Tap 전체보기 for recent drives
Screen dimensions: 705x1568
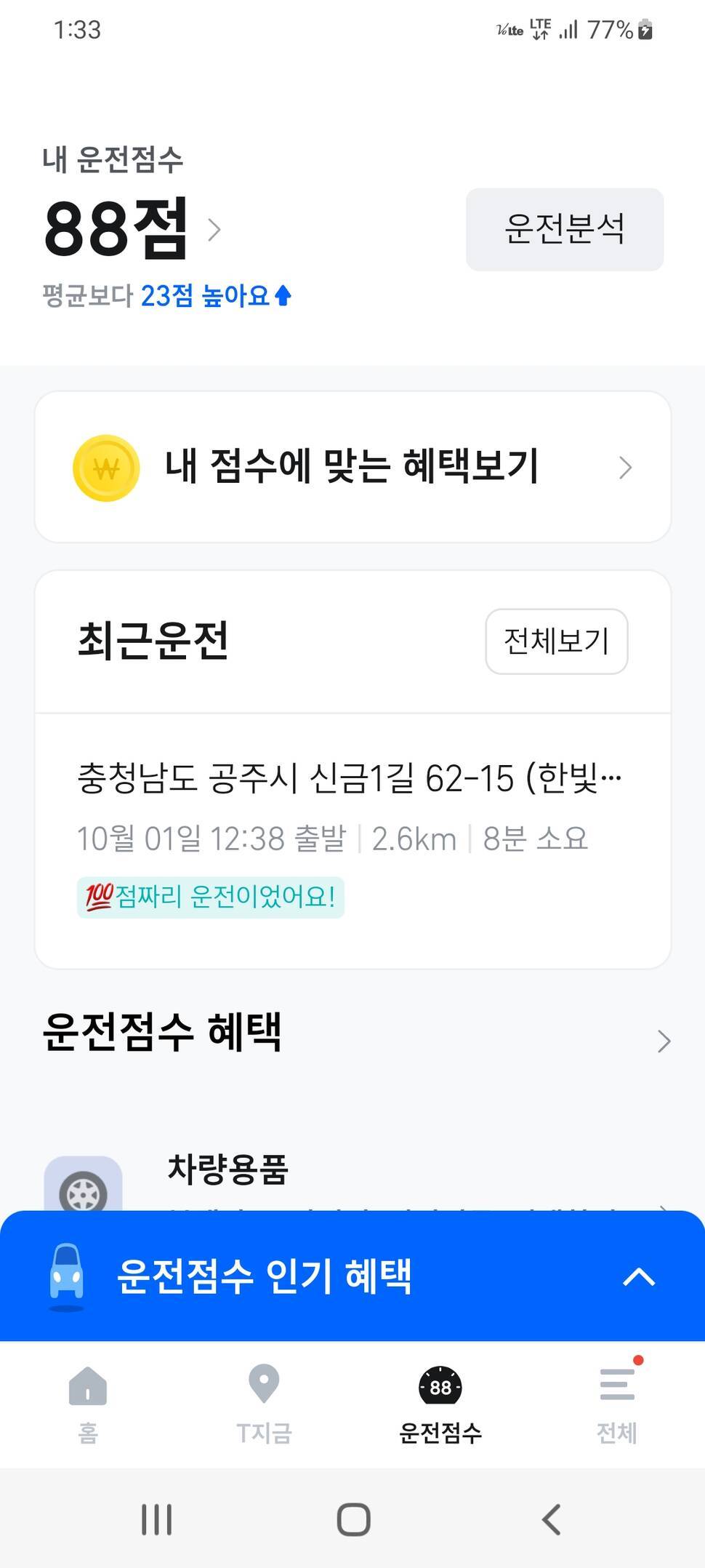pos(557,641)
